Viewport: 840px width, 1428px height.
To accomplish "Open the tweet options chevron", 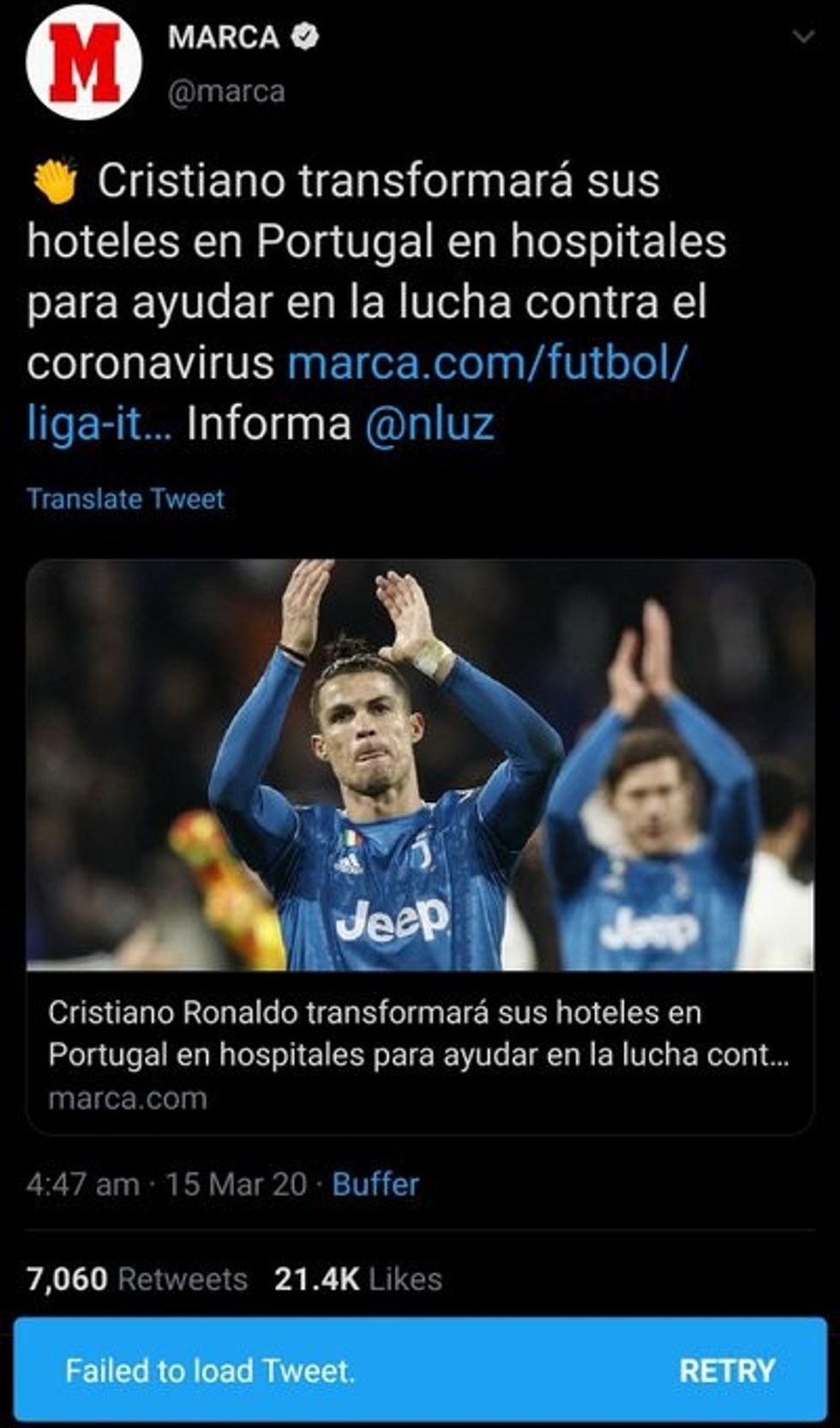I will (x=802, y=34).
